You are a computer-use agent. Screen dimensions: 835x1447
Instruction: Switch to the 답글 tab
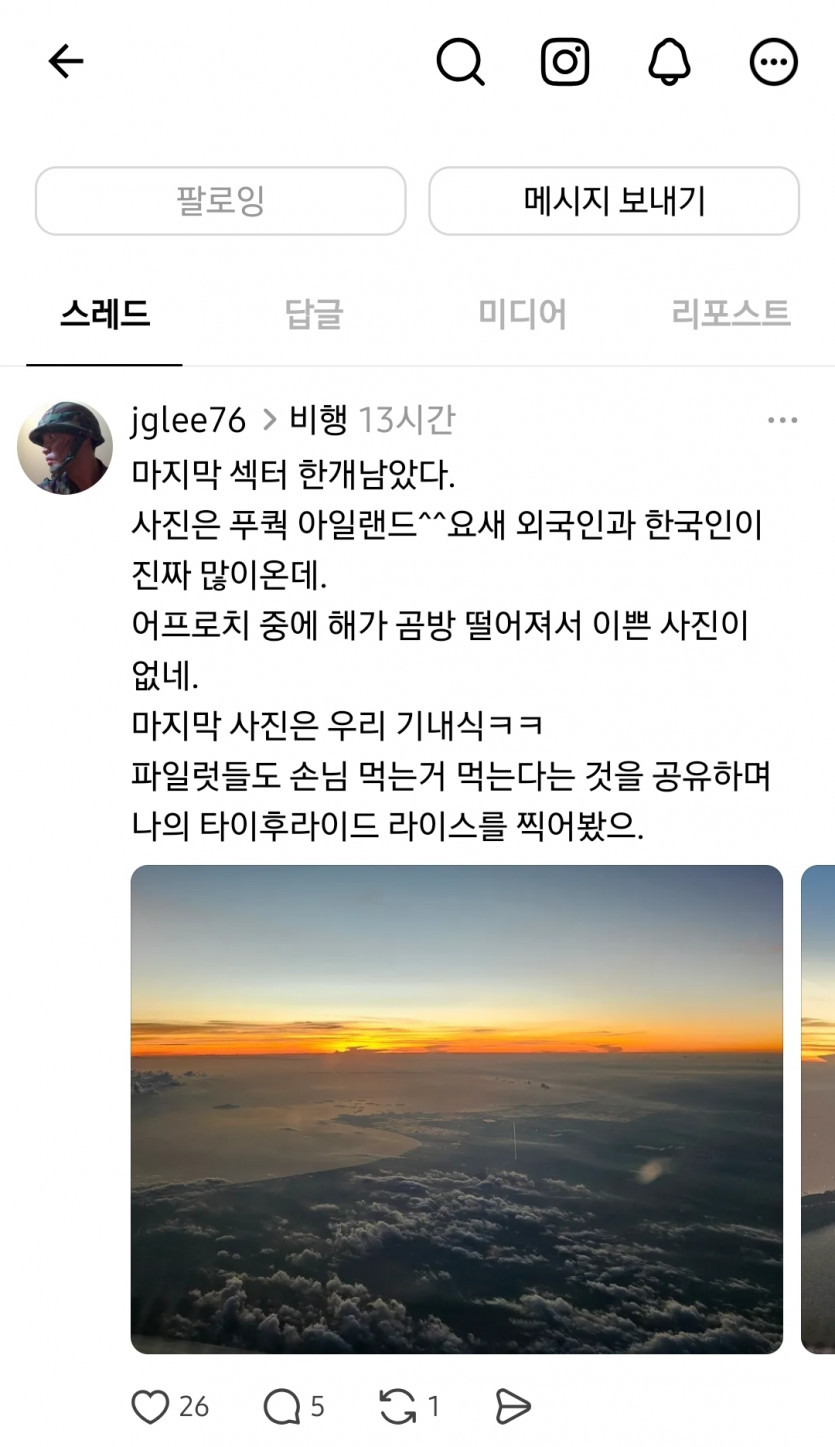pos(314,314)
